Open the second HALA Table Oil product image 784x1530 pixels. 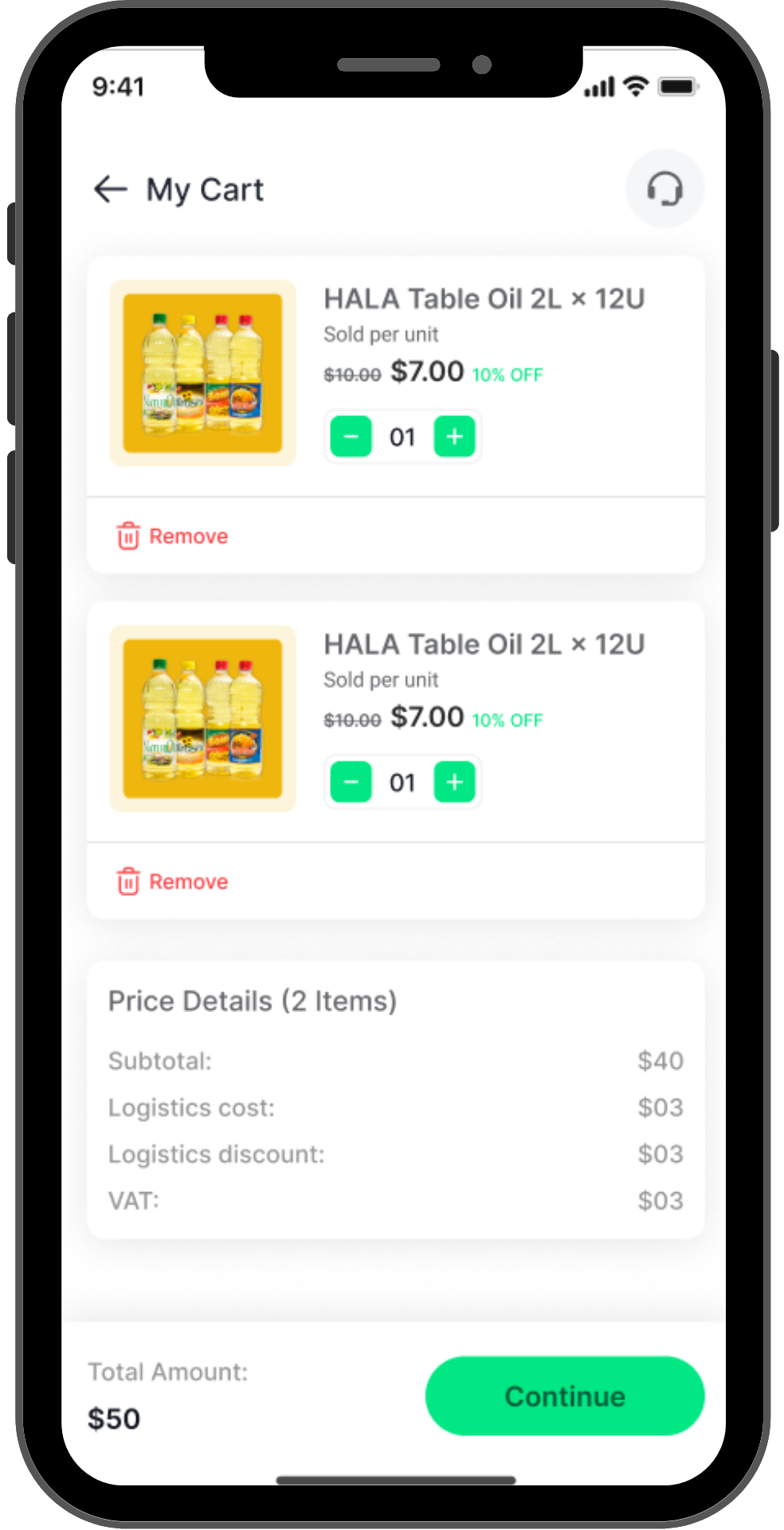[x=203, y=719]
